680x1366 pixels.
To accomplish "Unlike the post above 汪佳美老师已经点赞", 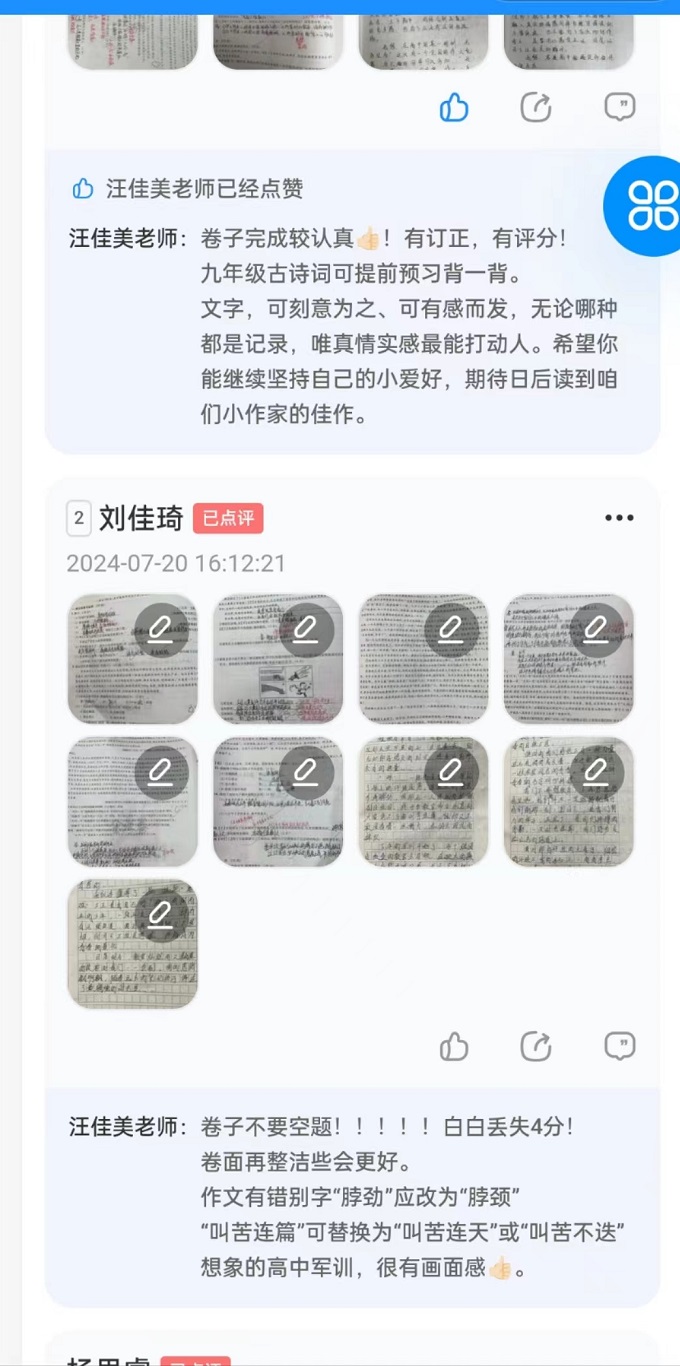I will point(454,107).
